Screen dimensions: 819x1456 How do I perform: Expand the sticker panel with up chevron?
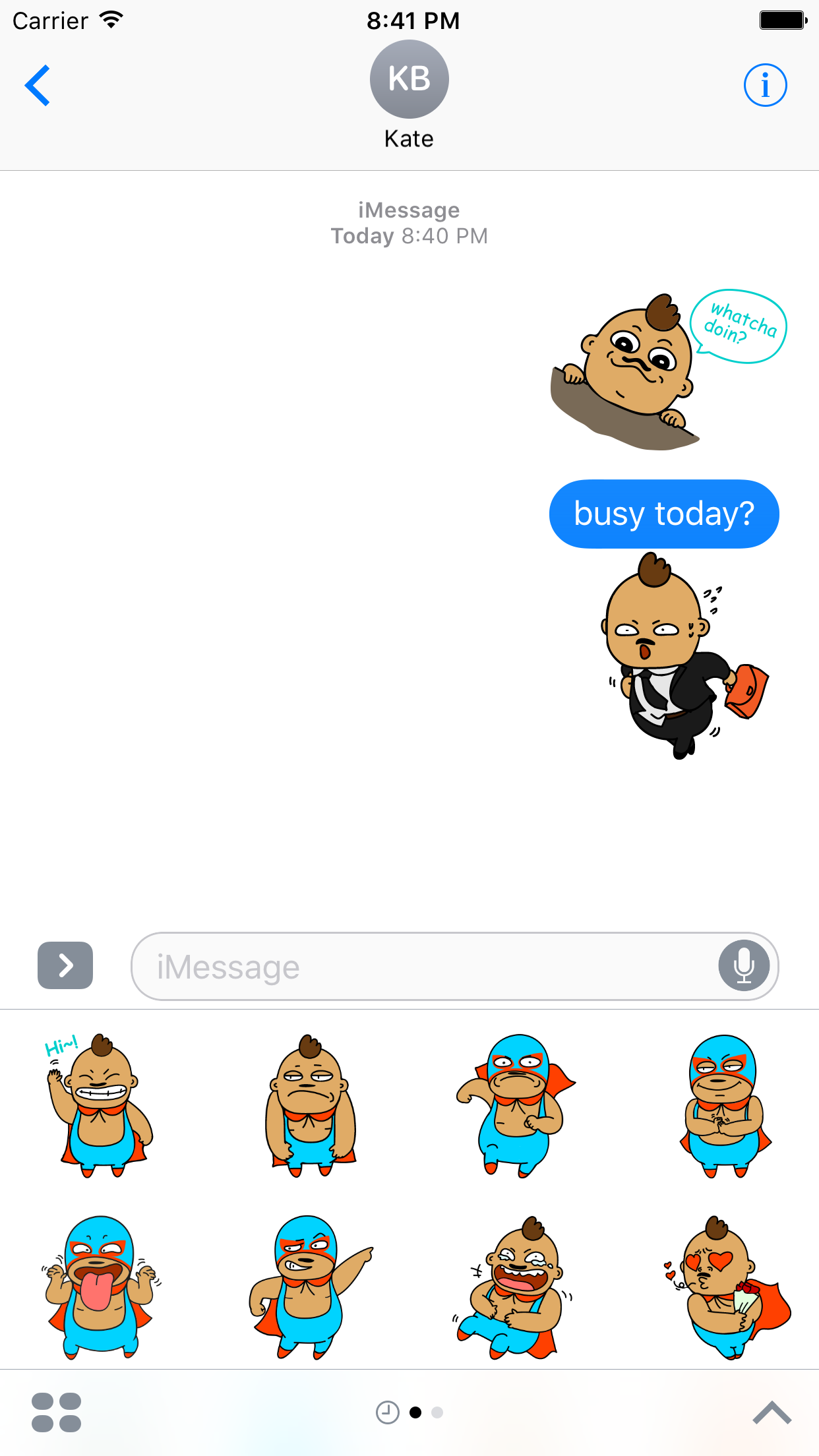772,1412
